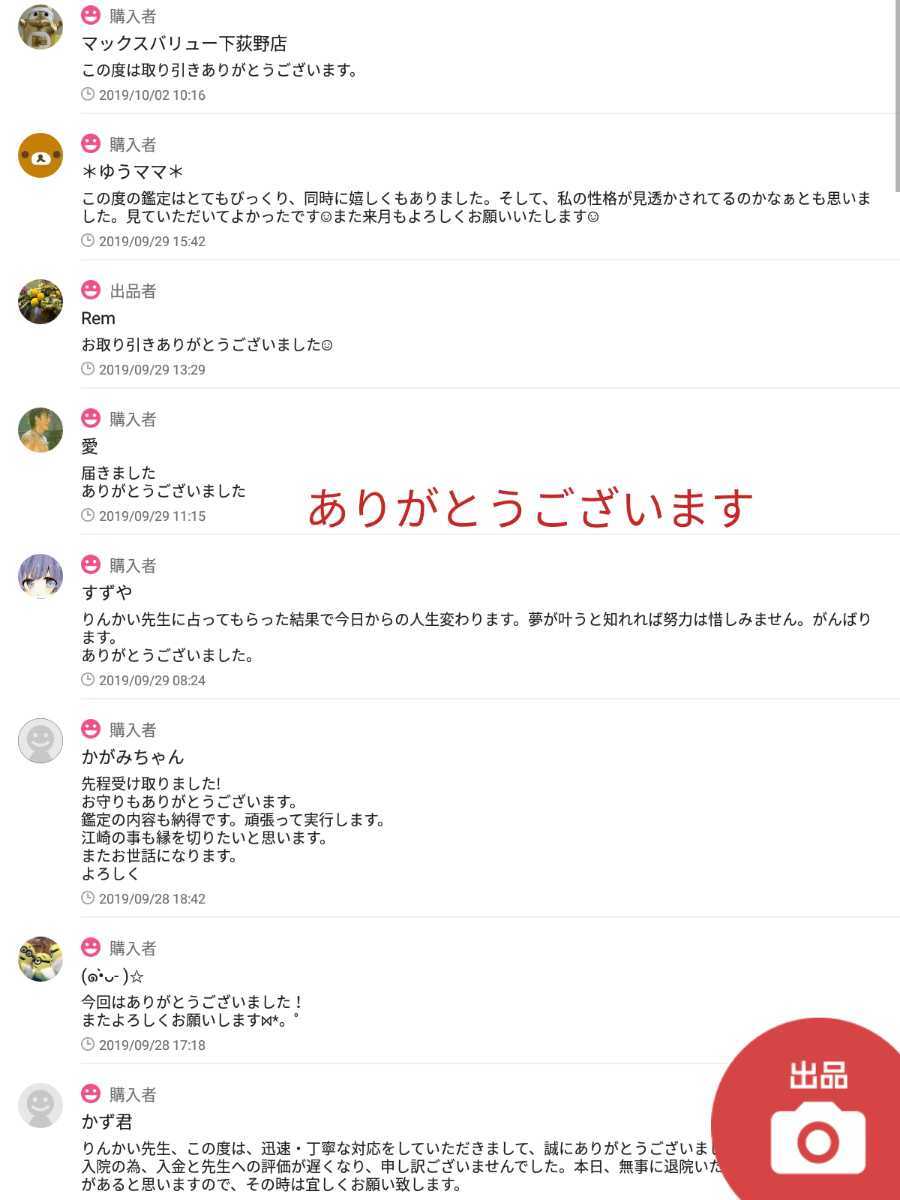Click the clock icon beside すずや's review timestamp

pos(87,680)
